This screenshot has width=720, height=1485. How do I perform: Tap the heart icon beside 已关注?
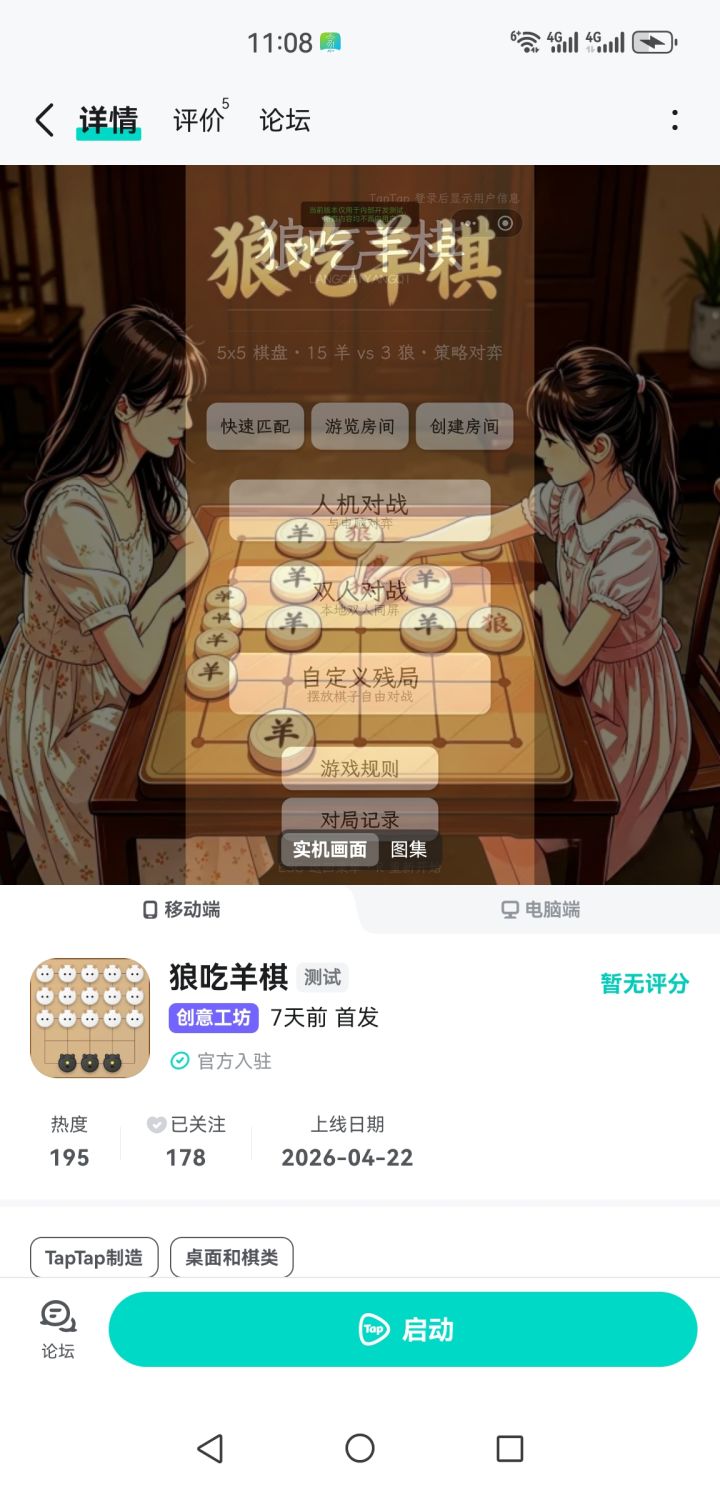(x=152, y=1124)
